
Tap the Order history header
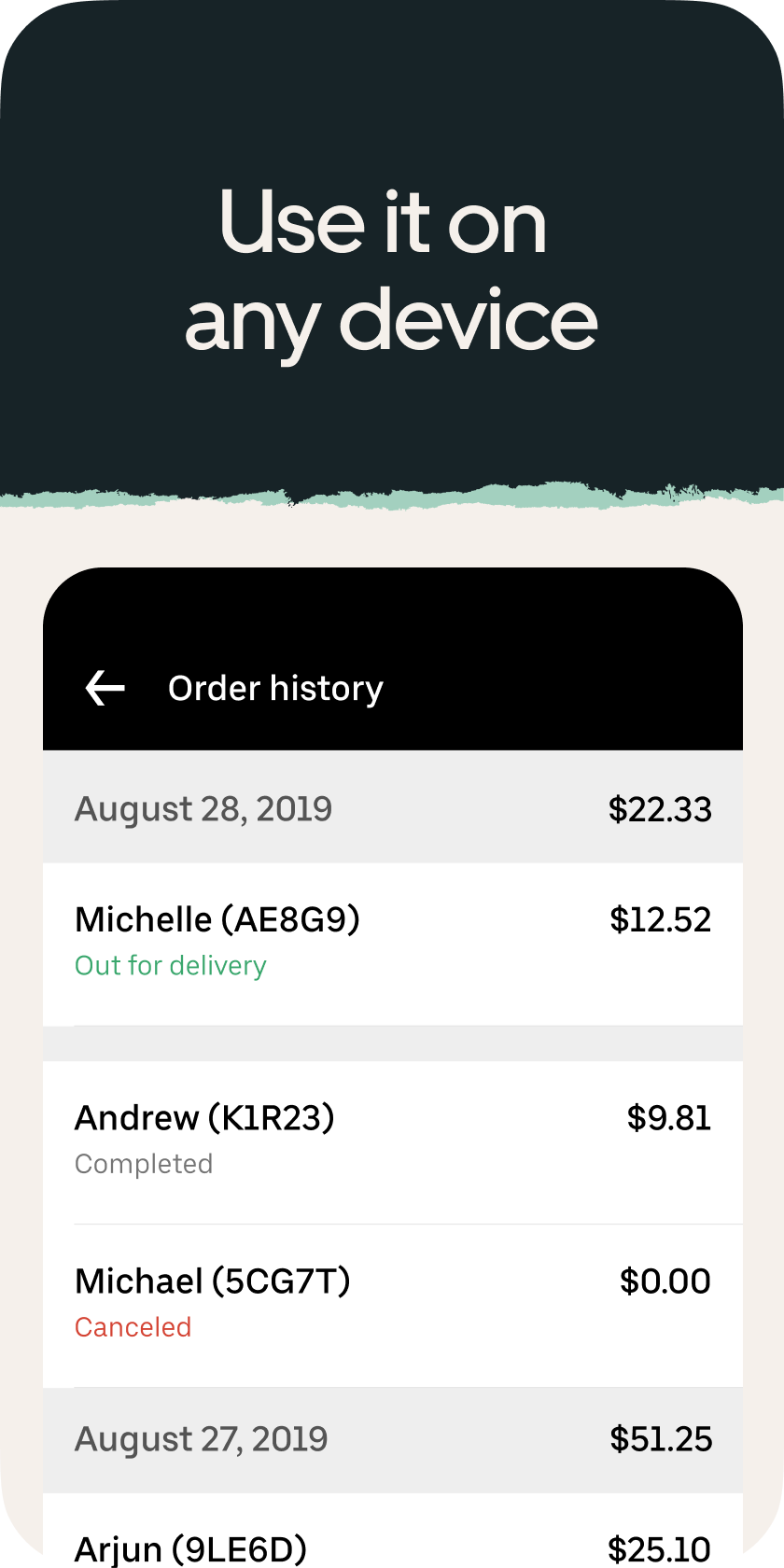[x=275, y=688]
